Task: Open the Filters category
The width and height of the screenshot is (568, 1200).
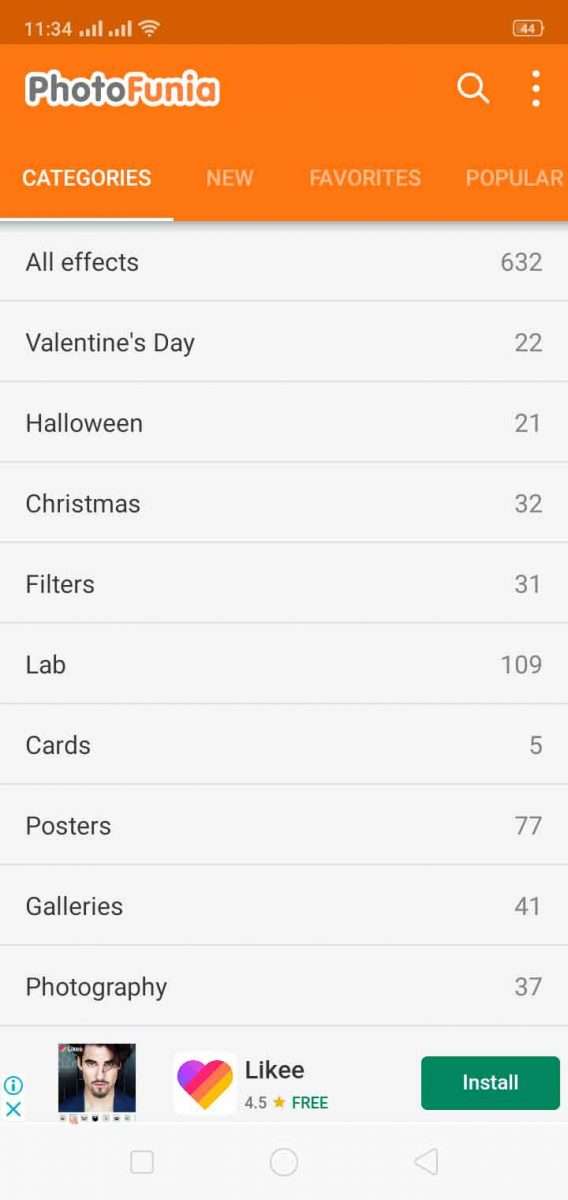Action: coord(284,584)
